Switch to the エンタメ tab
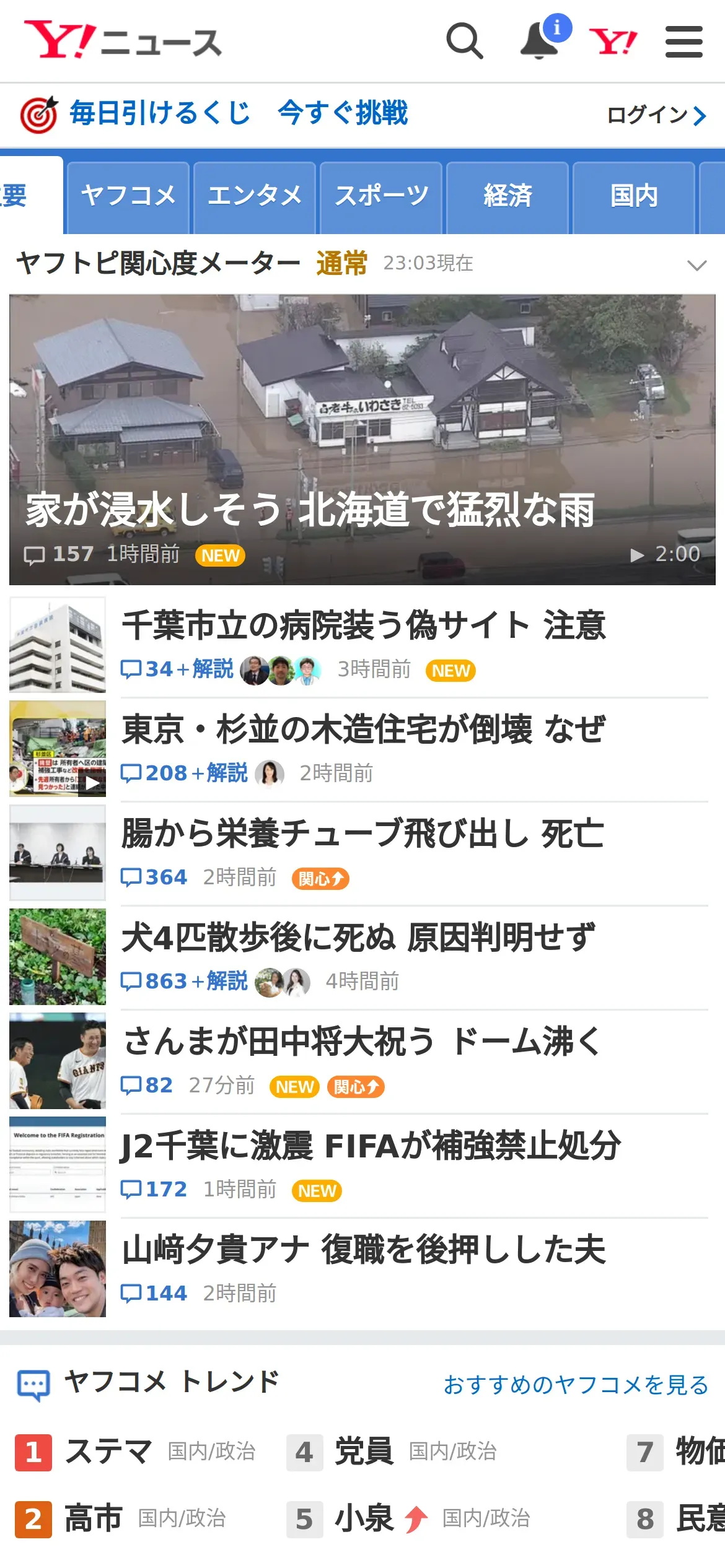This screenshot has width=725, height=1568. pos(255,196)
